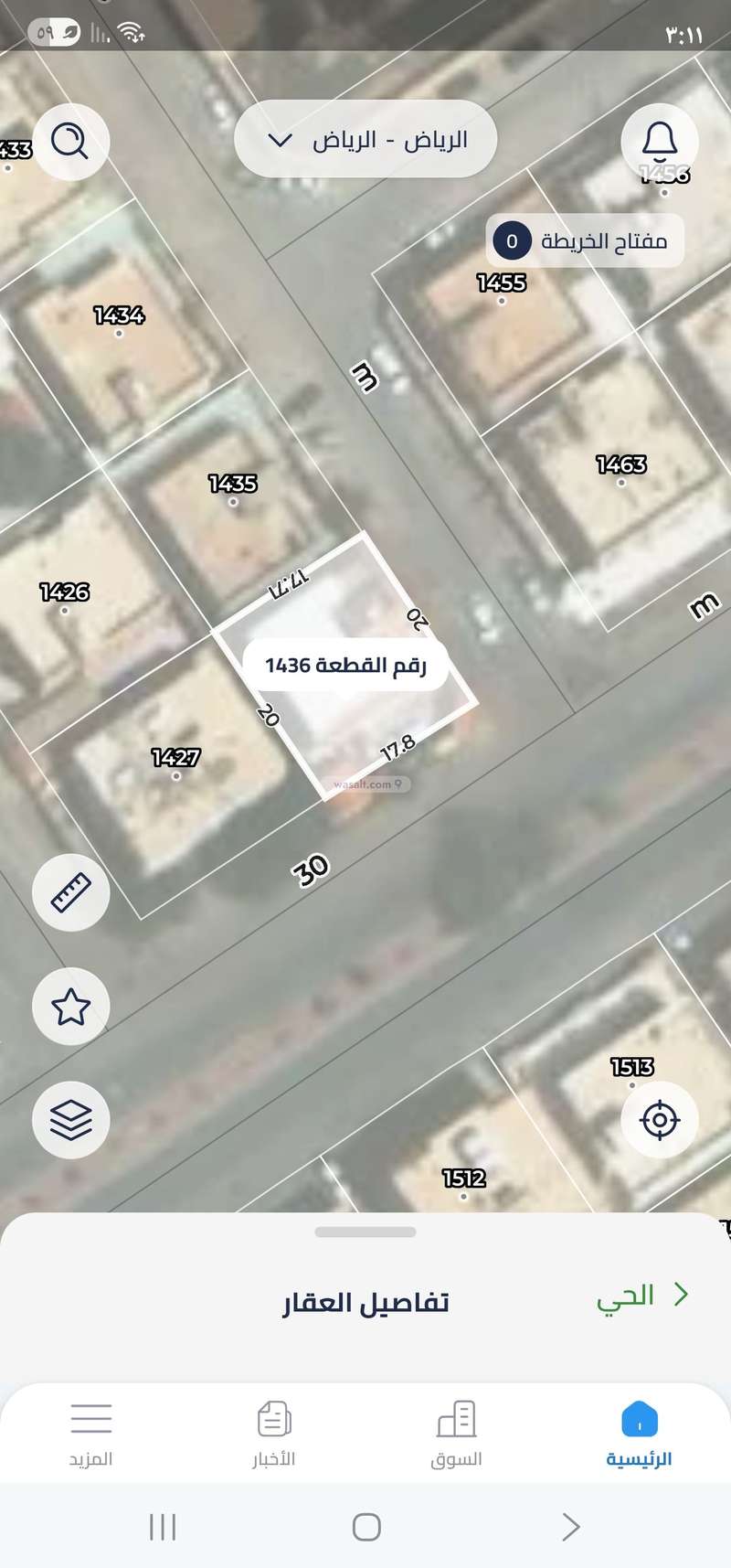Open مفتاح الخريطة map legend

click(x=585, y=241)
